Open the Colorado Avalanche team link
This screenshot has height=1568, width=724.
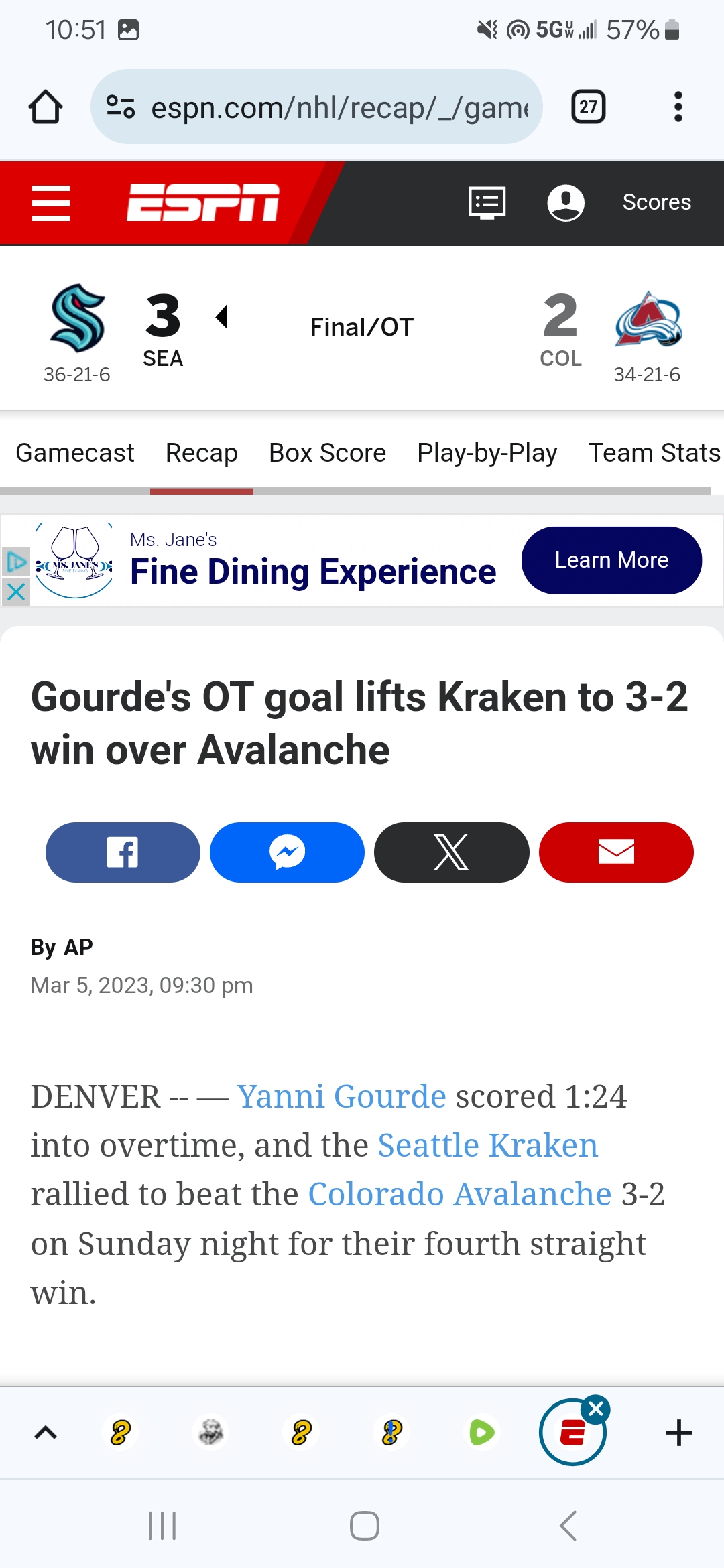(460, 1195)
